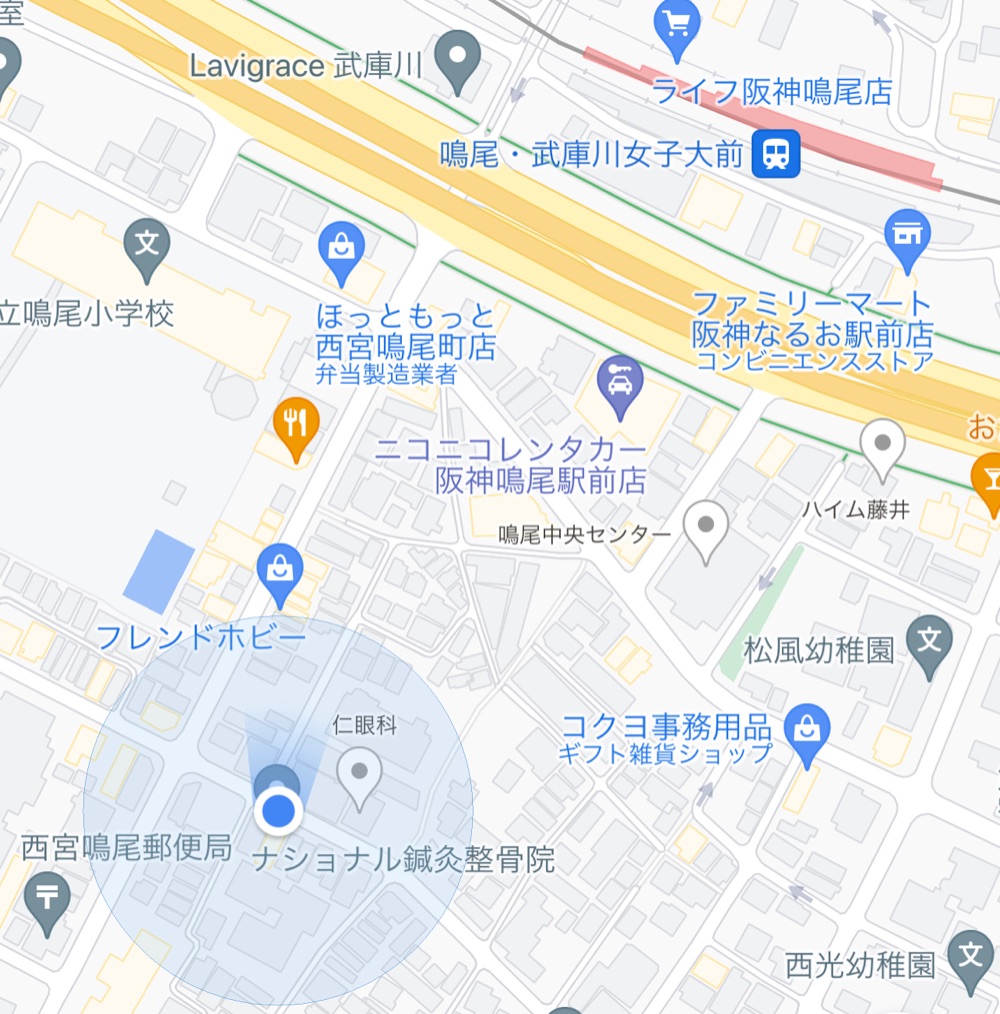
Task: Select ニコニコレンタカー car rental marker
Action: (x=620, y=381)
